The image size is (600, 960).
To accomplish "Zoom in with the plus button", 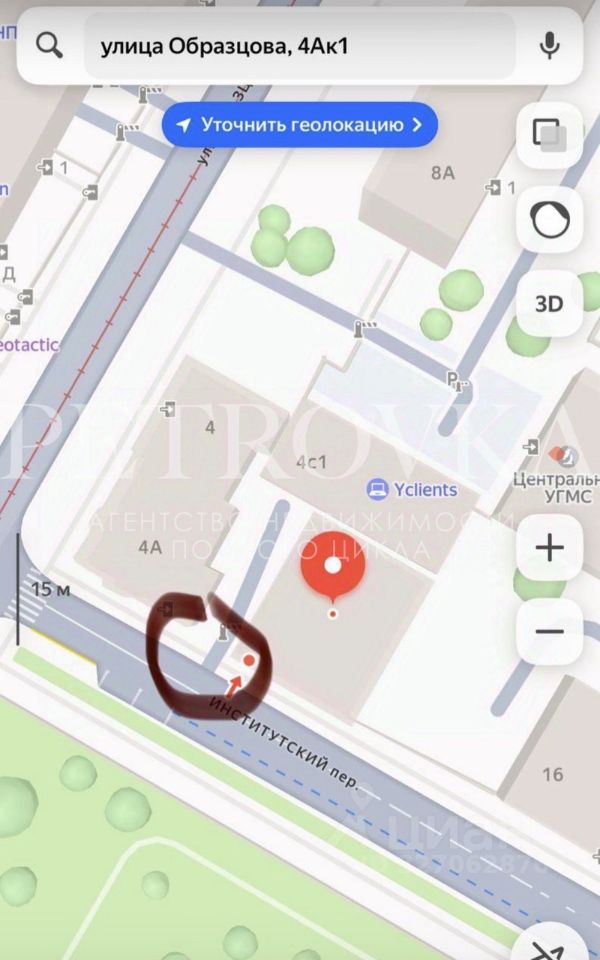I will click(x=549, y=547).
